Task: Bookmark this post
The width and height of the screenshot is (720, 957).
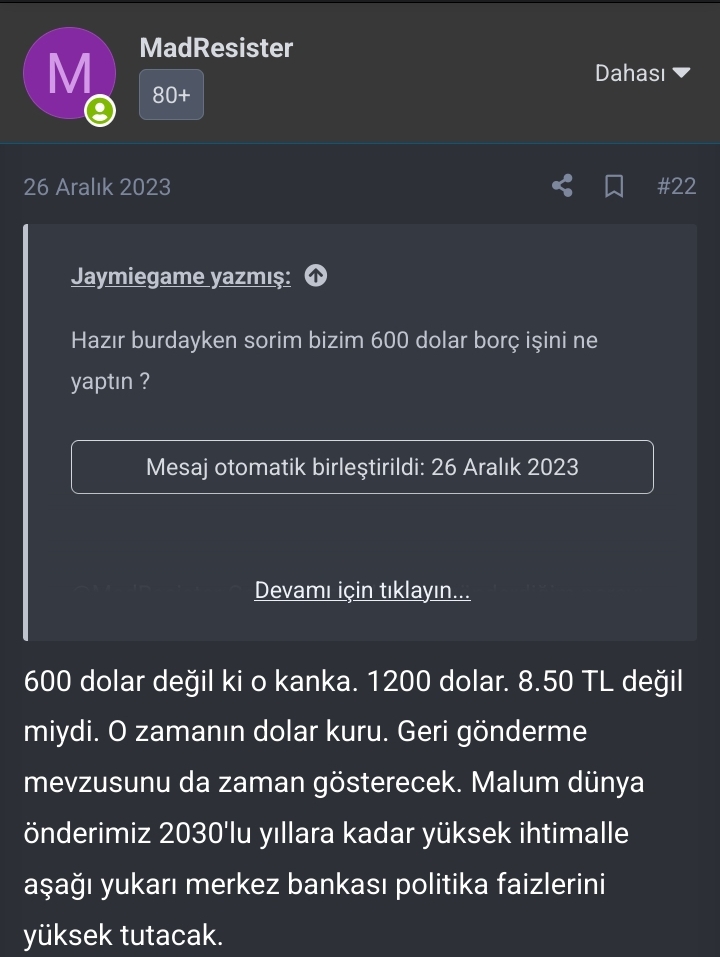Action: coord(614,186)
